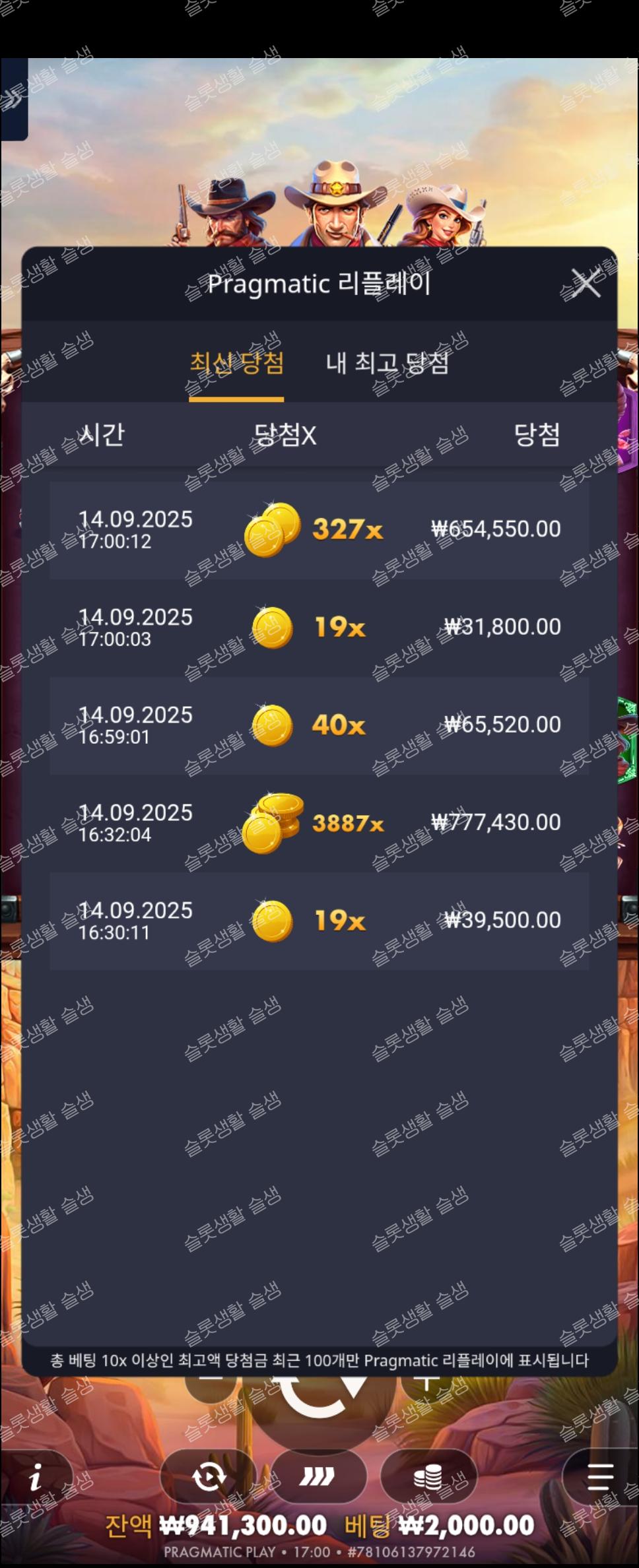Open the game info button

[36, 1477]
